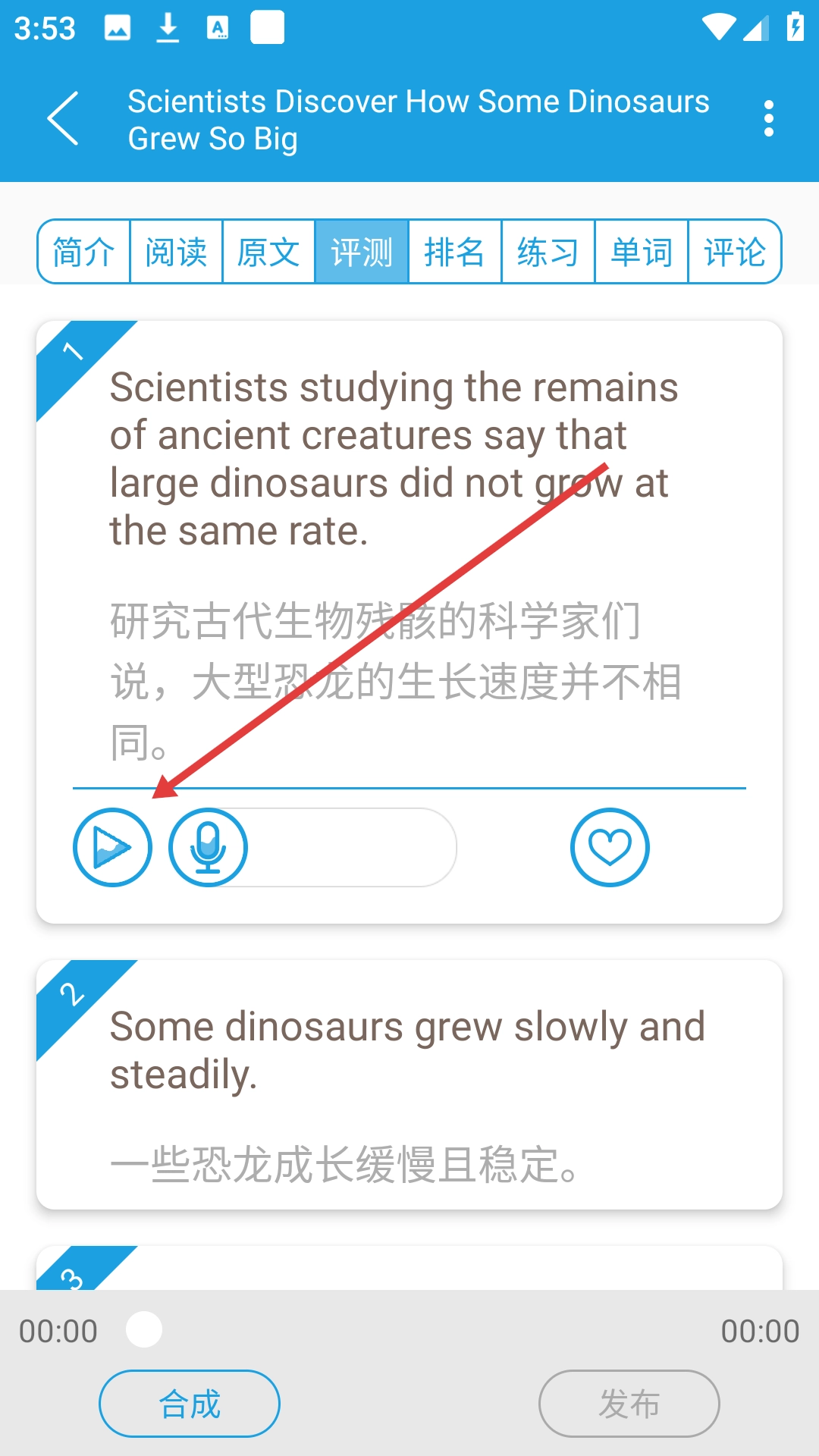Switch to the 单词 tab
The height and width of the screenshot is (1456, 819).
point(641,252)
